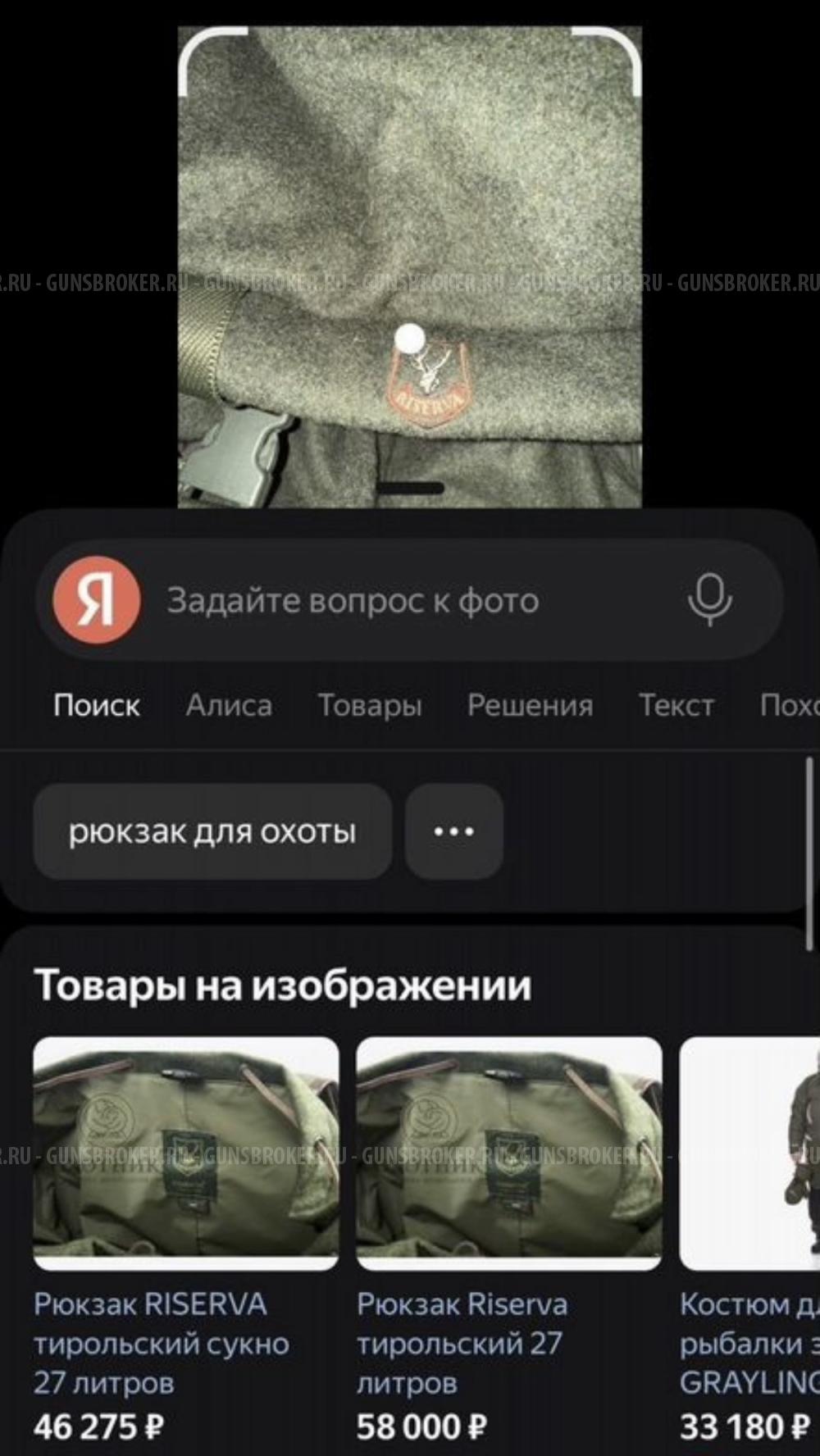The height and width of the screenshot is (1456, 820).
Task: Open more options via the ellipsis button
Action: click(x=453, y=830)
